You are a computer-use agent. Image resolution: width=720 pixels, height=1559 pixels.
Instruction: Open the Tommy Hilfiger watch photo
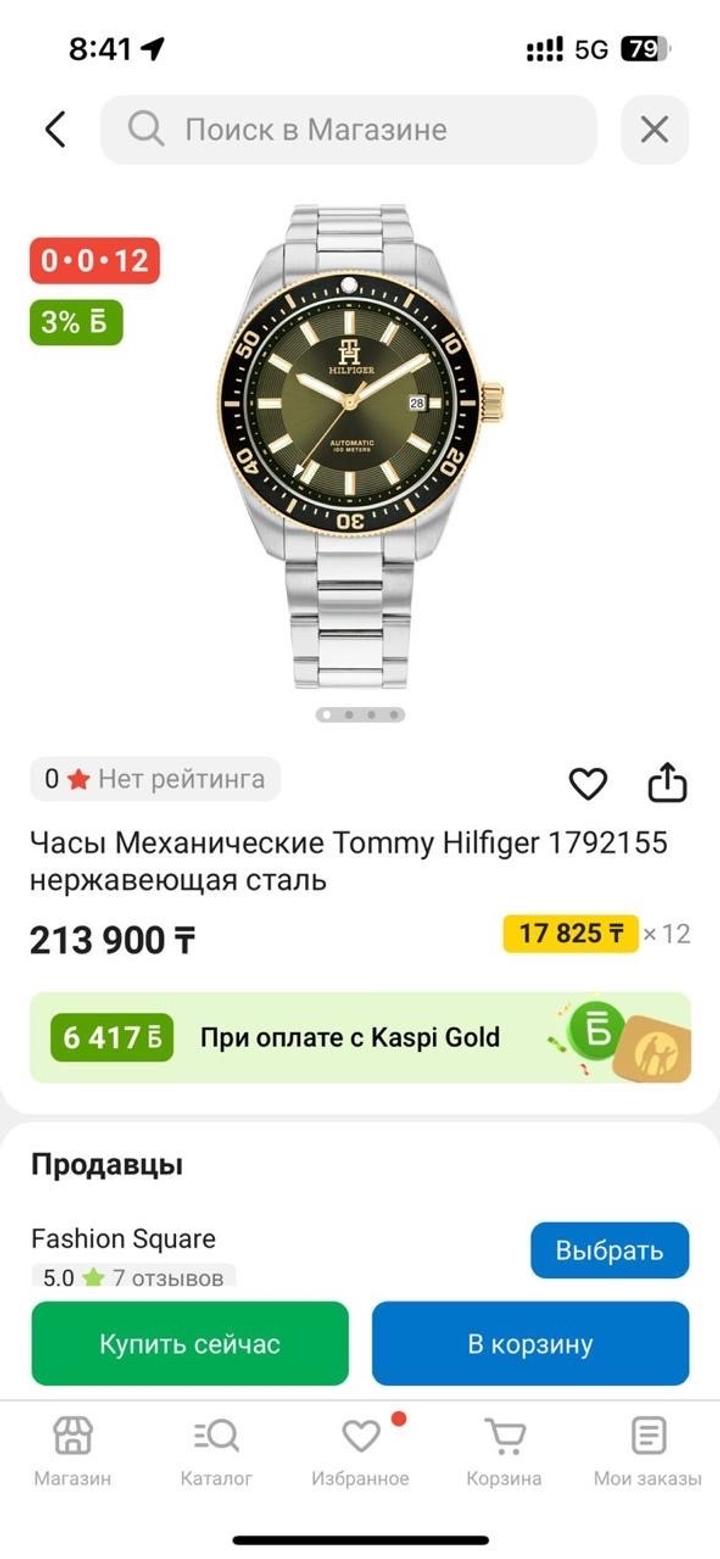click(360, 445)
